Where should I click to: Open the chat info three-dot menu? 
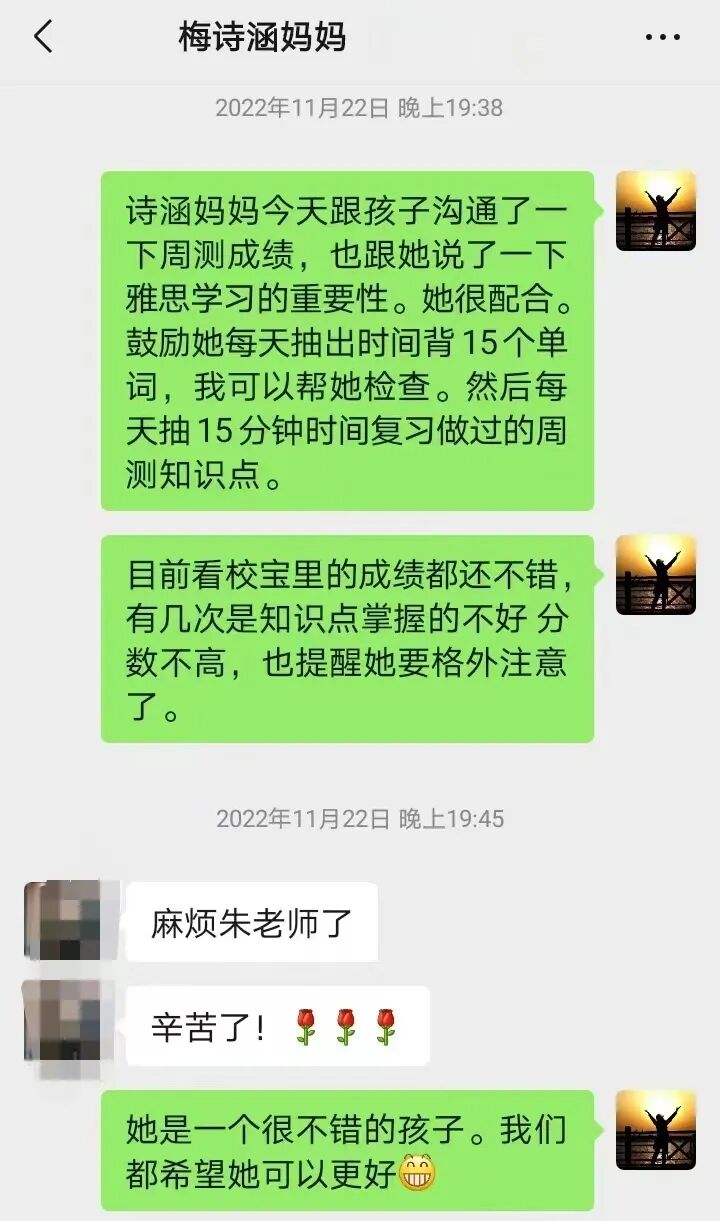[x=662, y=38]
